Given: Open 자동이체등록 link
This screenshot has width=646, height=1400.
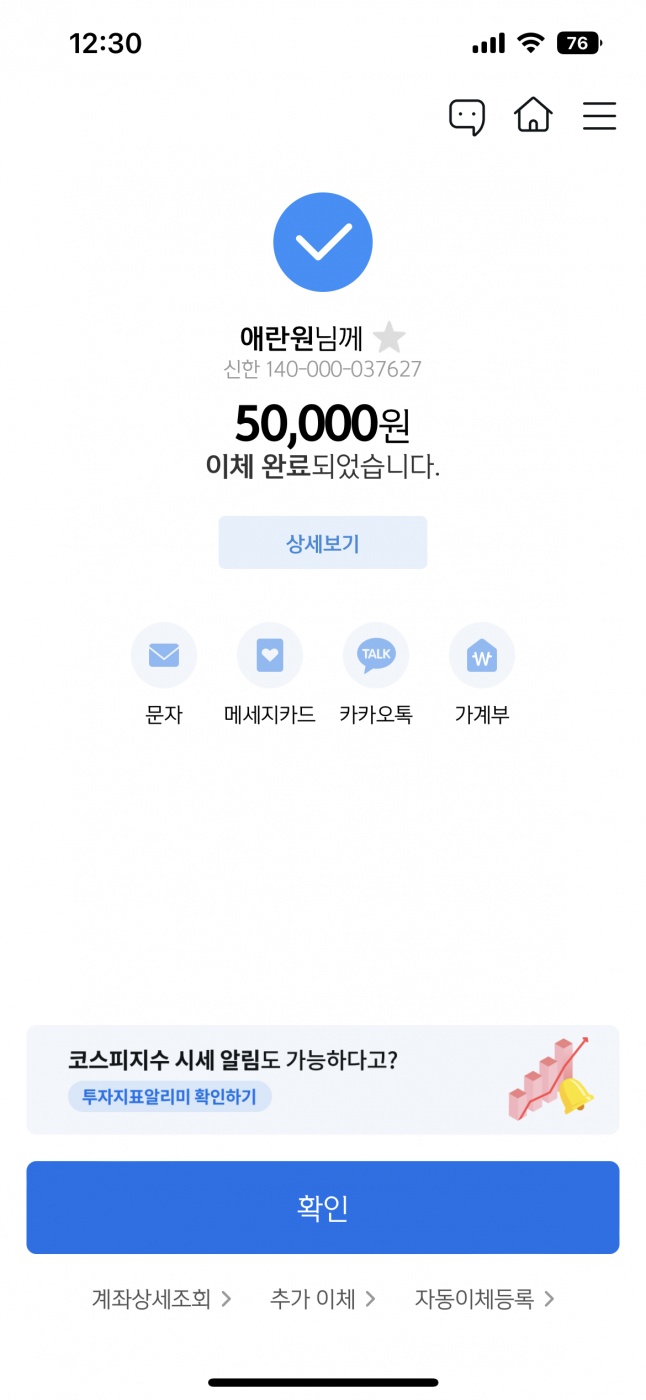Looking at the screenshot, I should coord(485,1299).
